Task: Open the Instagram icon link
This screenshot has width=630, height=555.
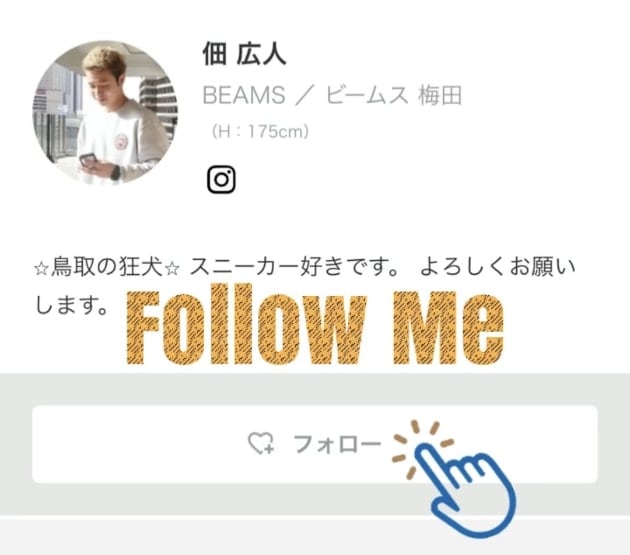Action: click(221, 180)
